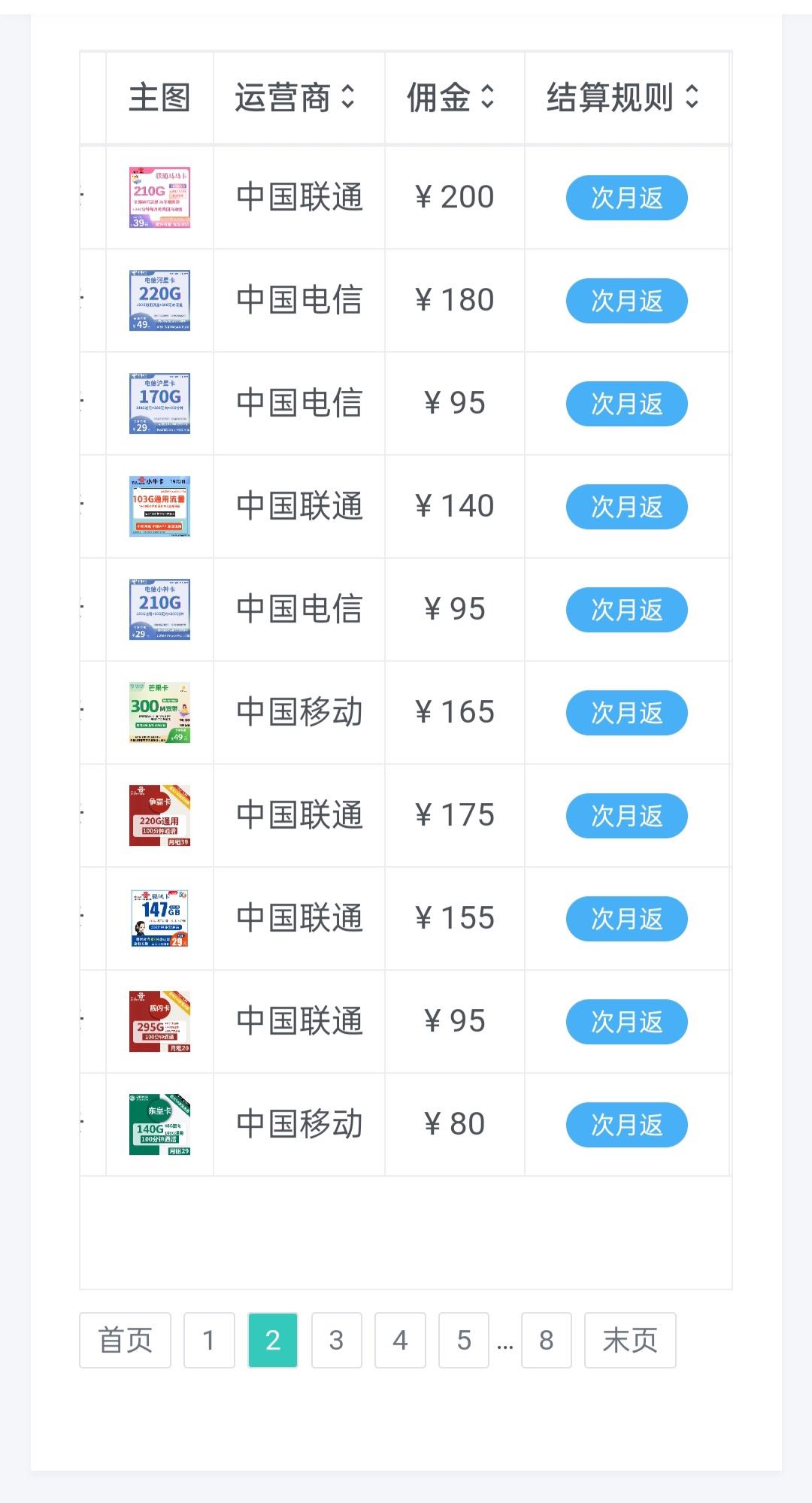Screen dimensions: 812x1503
Task: Go to page 8
Action: [547, 1340]
